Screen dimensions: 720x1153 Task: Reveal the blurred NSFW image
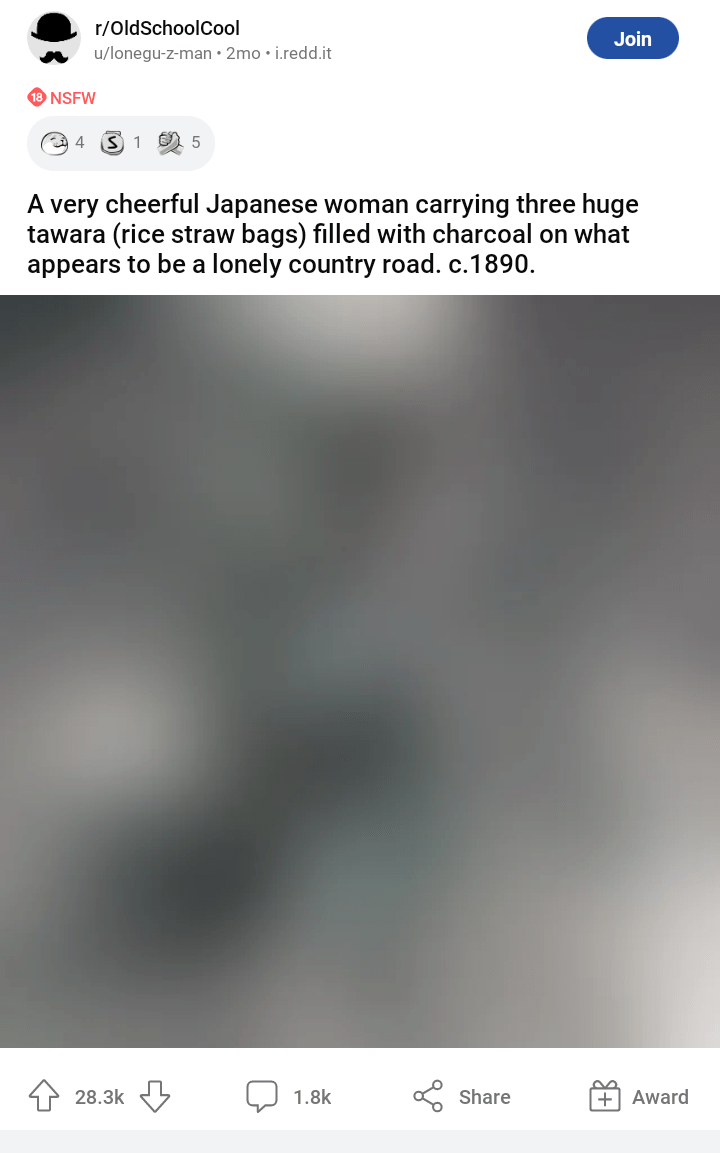click(360, 670)
